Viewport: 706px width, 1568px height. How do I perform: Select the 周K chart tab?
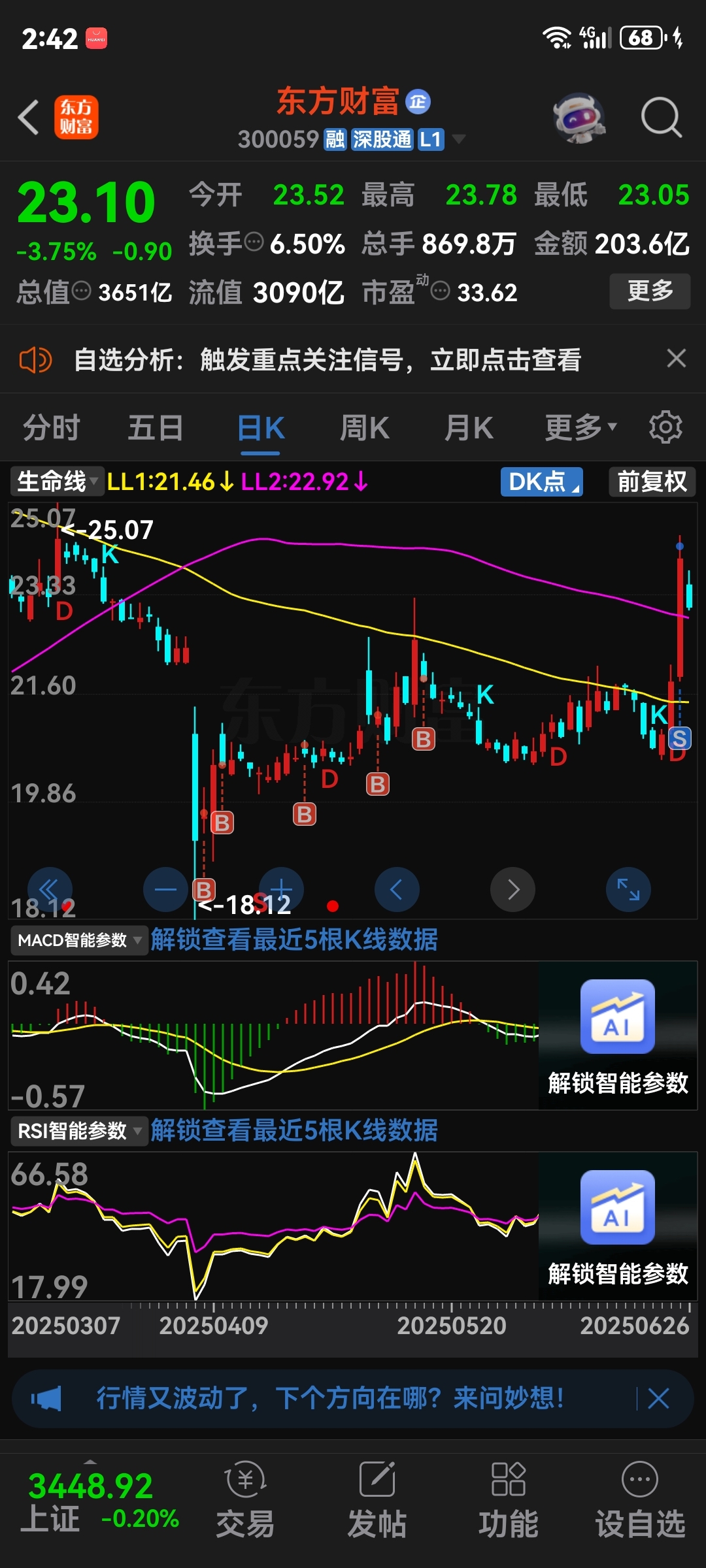pos(364,429)
